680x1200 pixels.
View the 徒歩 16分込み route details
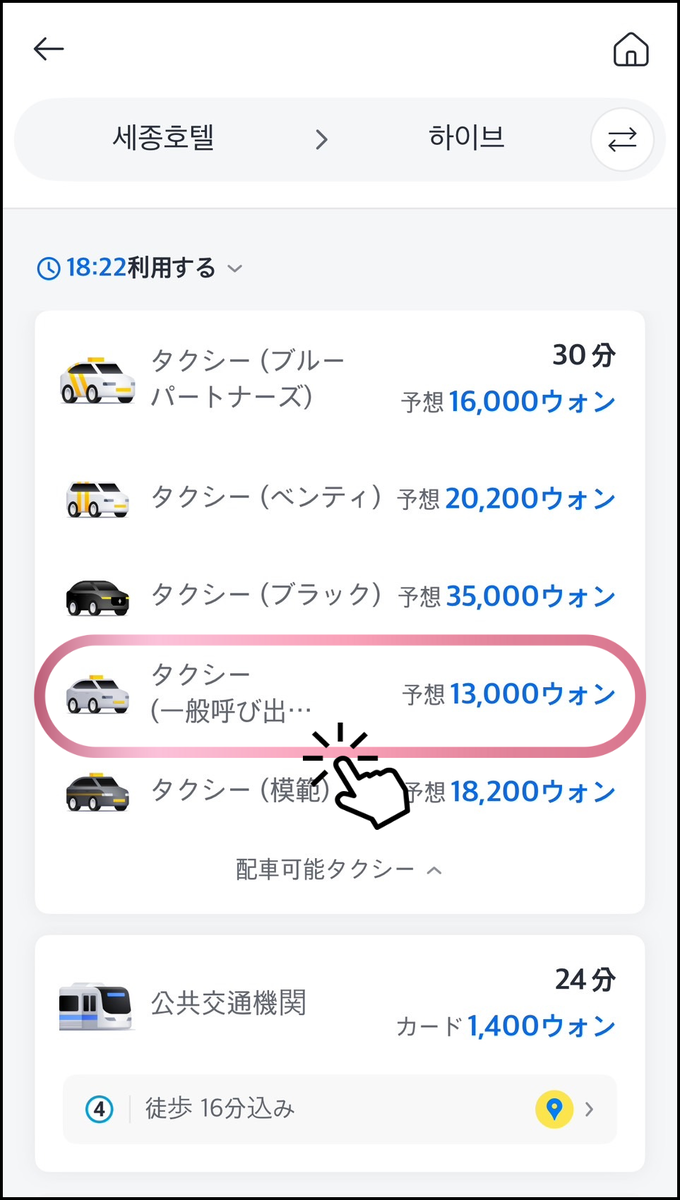[339, 1109]
